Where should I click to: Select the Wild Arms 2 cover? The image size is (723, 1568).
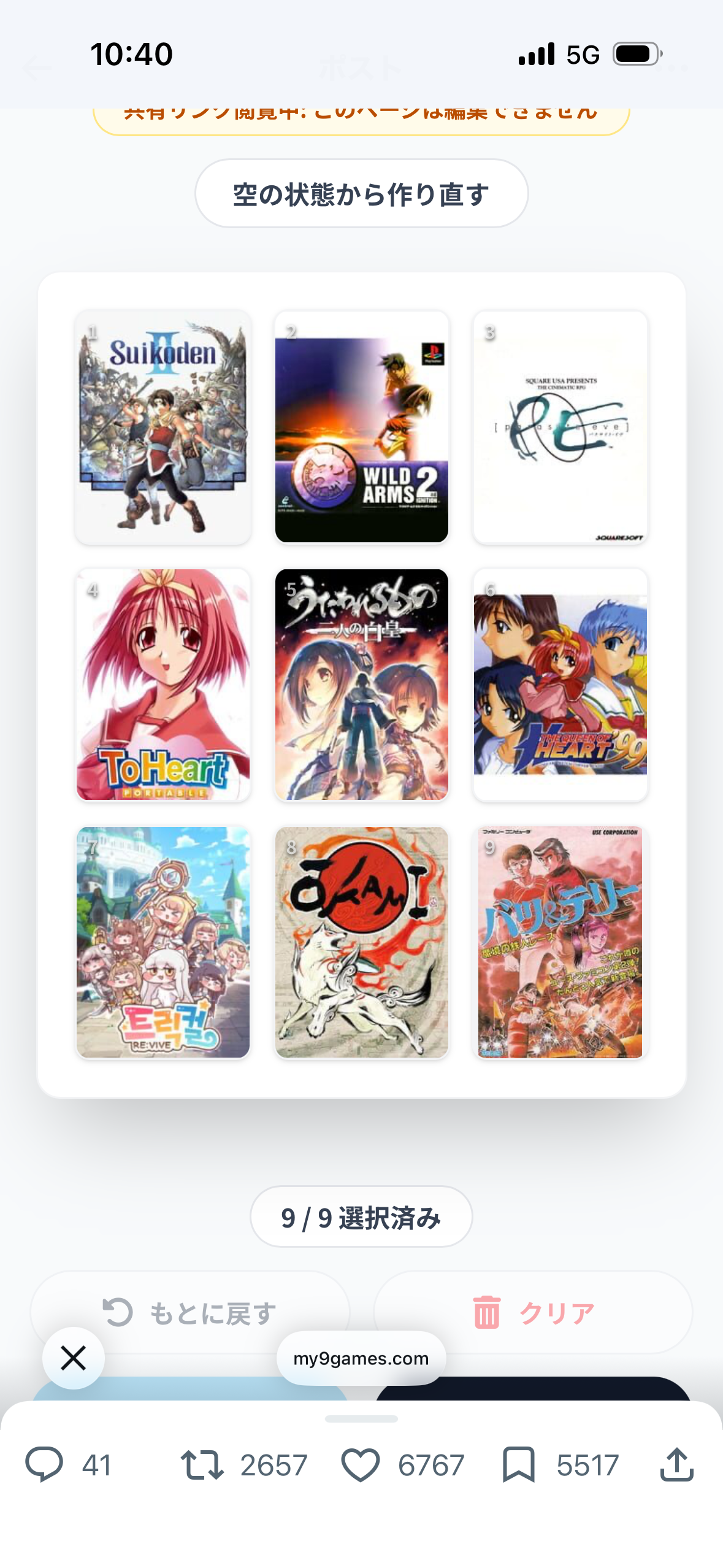pos(361,428)
